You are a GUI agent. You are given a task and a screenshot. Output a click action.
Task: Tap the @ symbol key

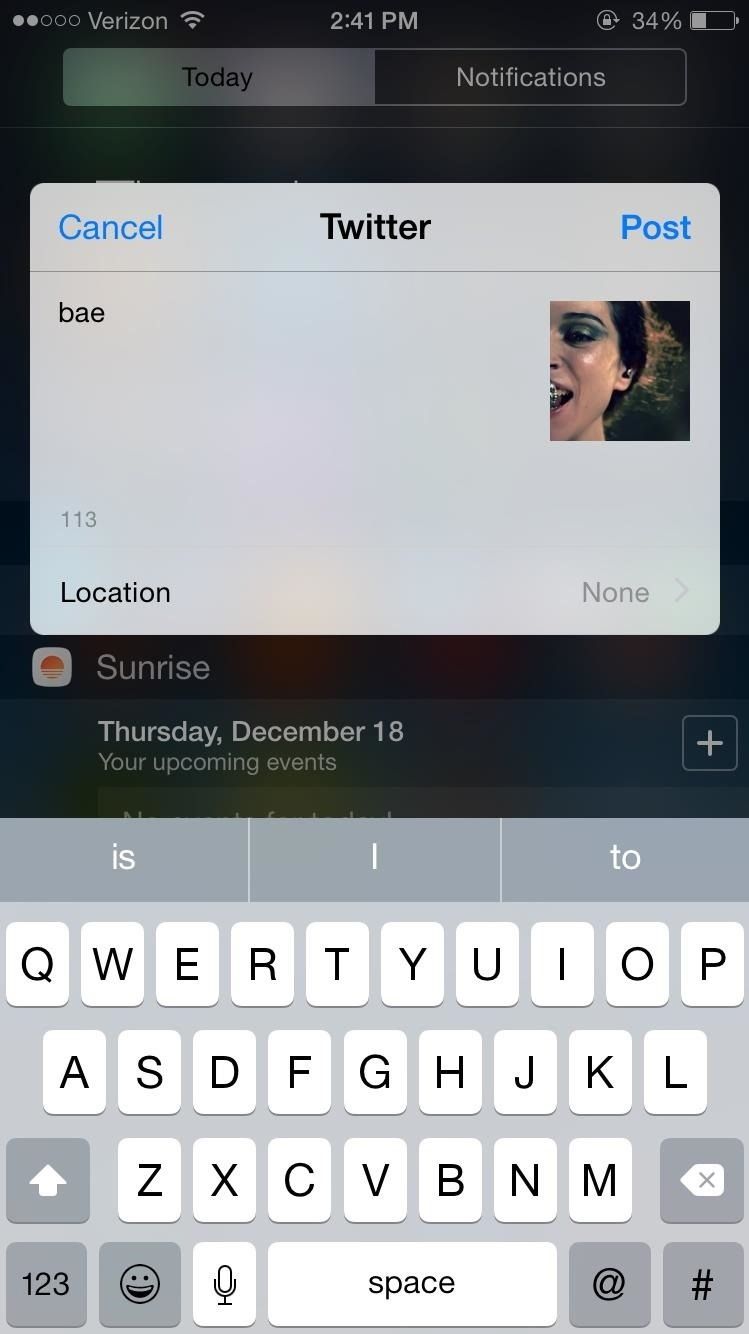(608, 1284)
